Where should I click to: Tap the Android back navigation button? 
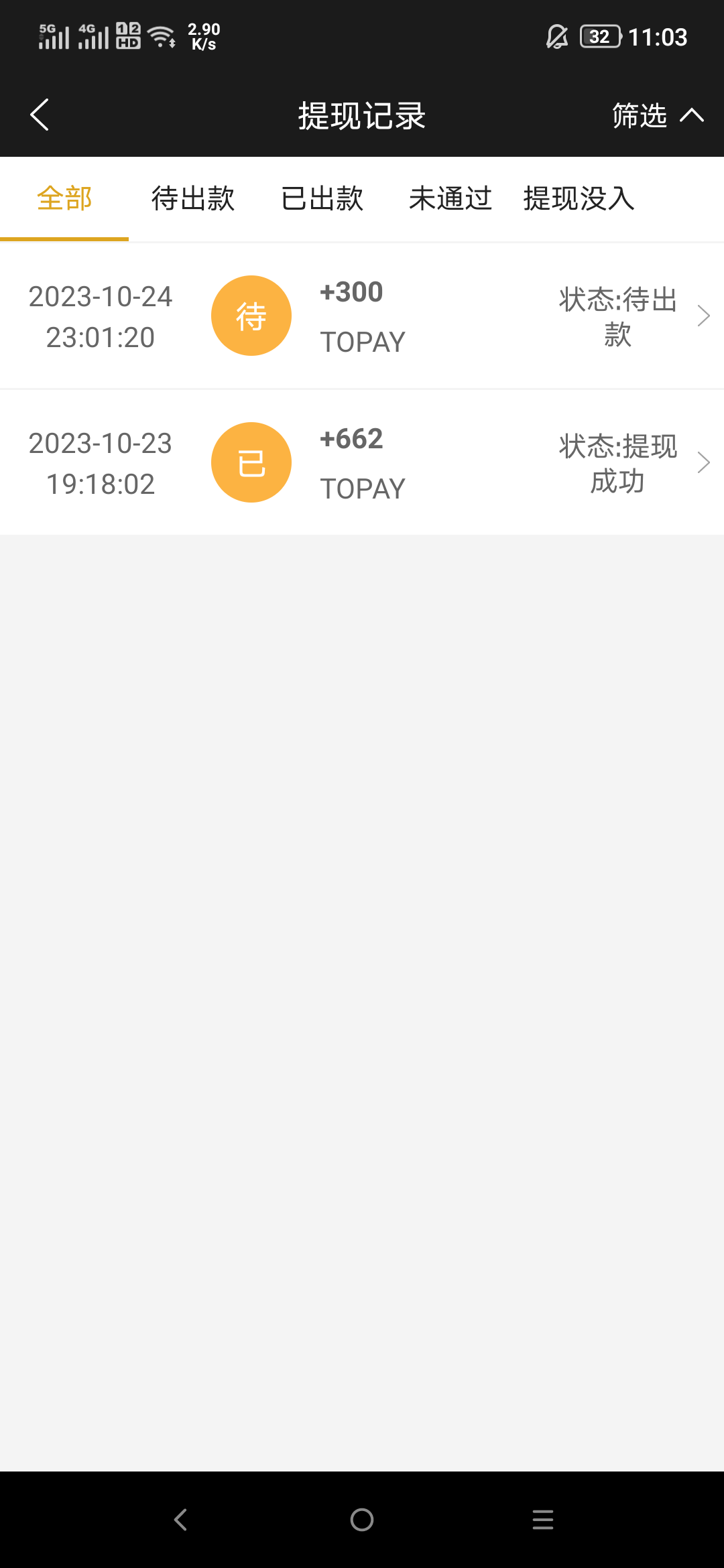(x=180, y=1520)
